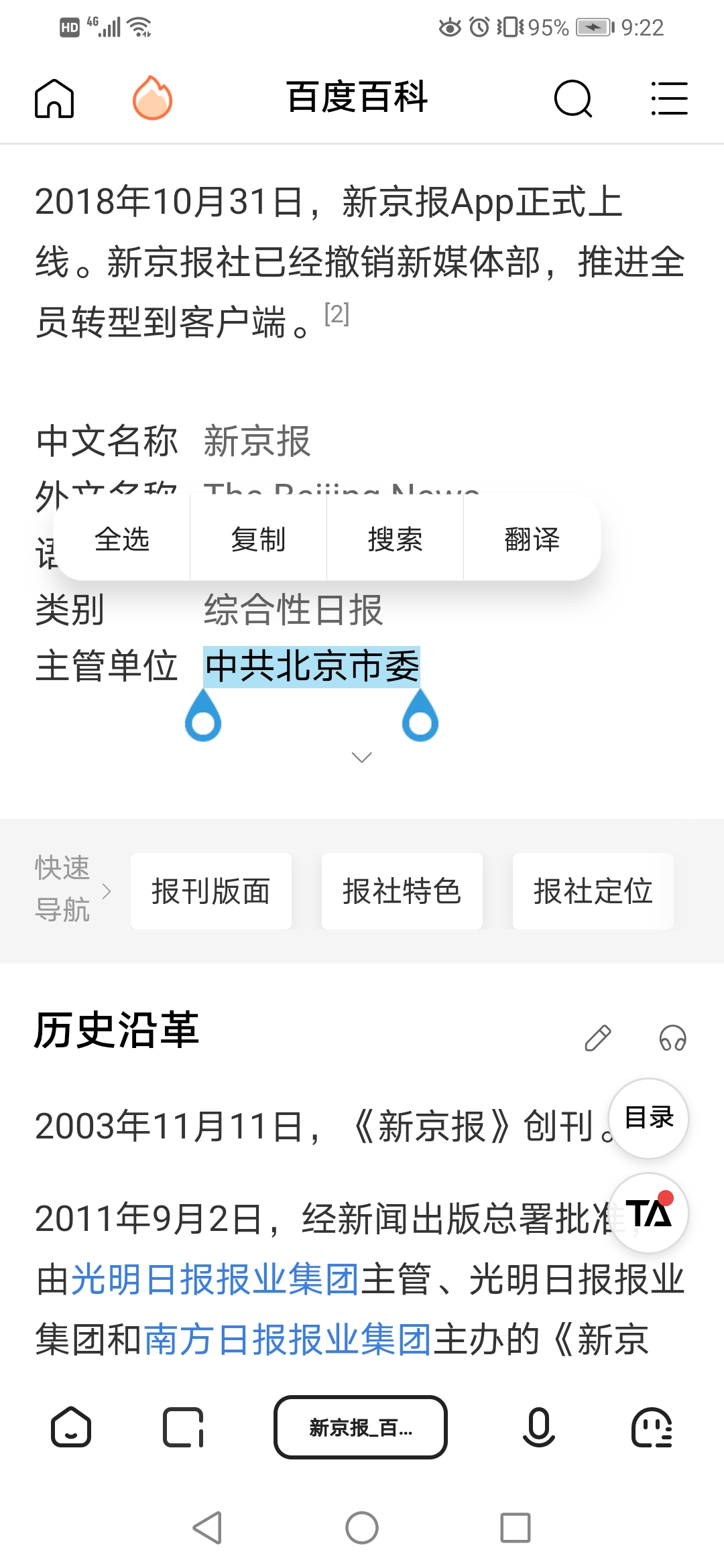
Task: Open search with the magnifier icon
Action: tap(573, 99)
